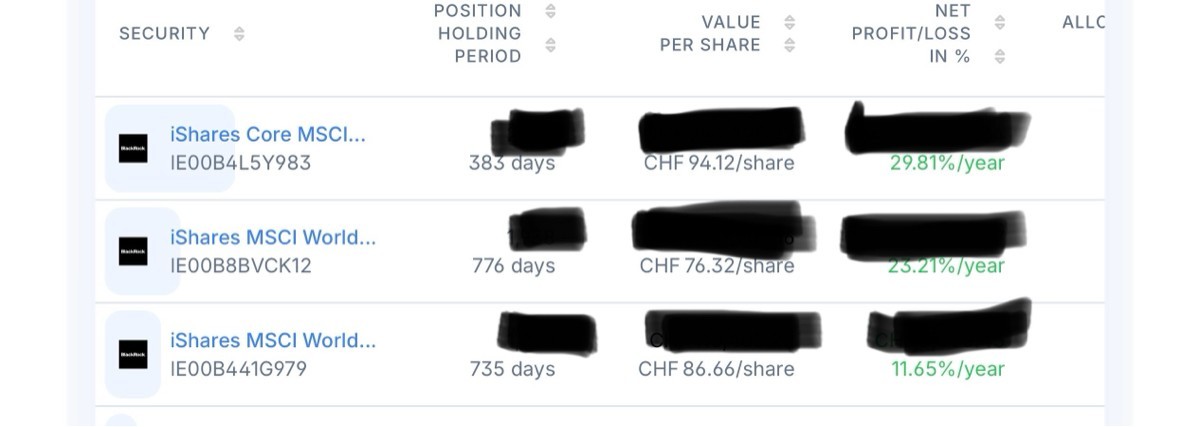Sort holdings by Value

790,22
